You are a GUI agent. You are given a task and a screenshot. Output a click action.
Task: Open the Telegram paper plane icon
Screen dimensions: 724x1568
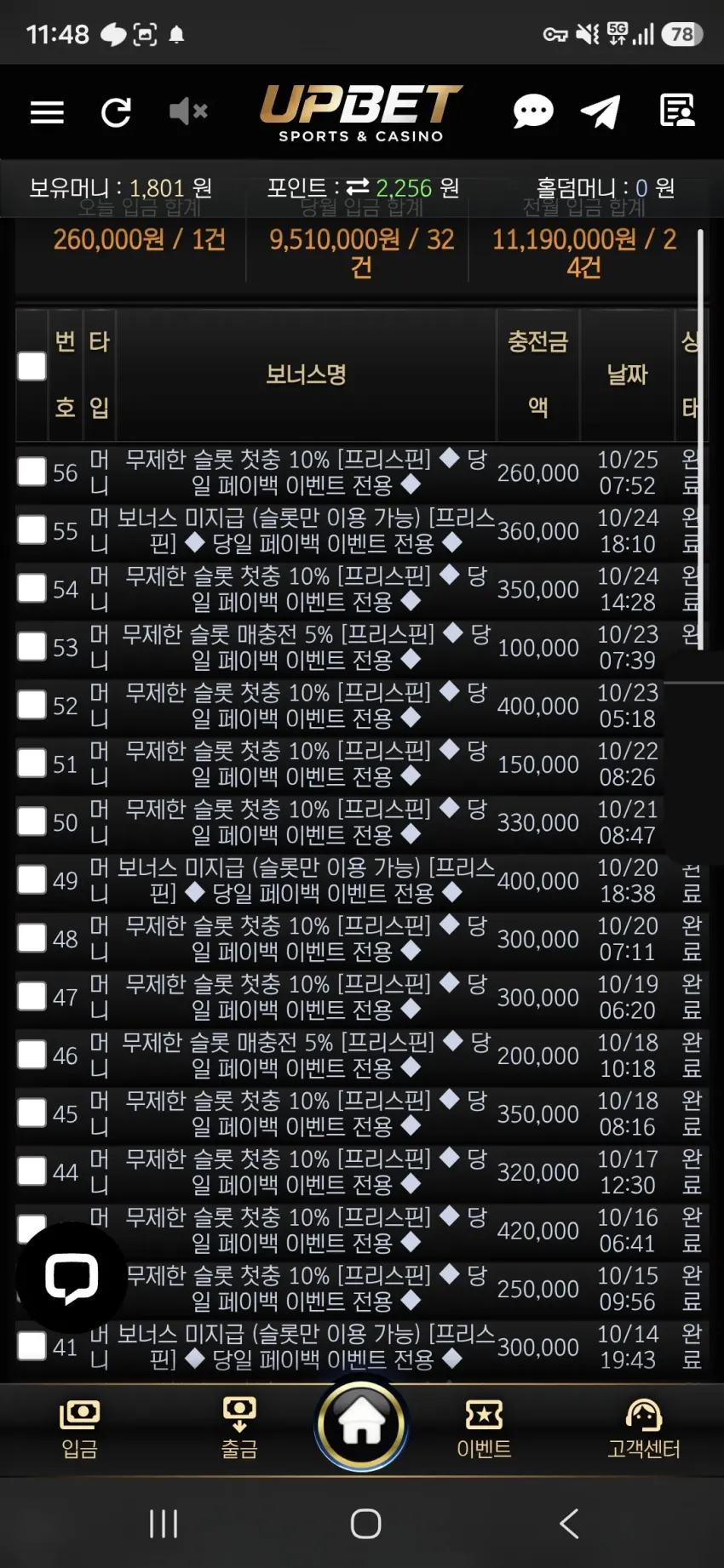coord(600,112)
